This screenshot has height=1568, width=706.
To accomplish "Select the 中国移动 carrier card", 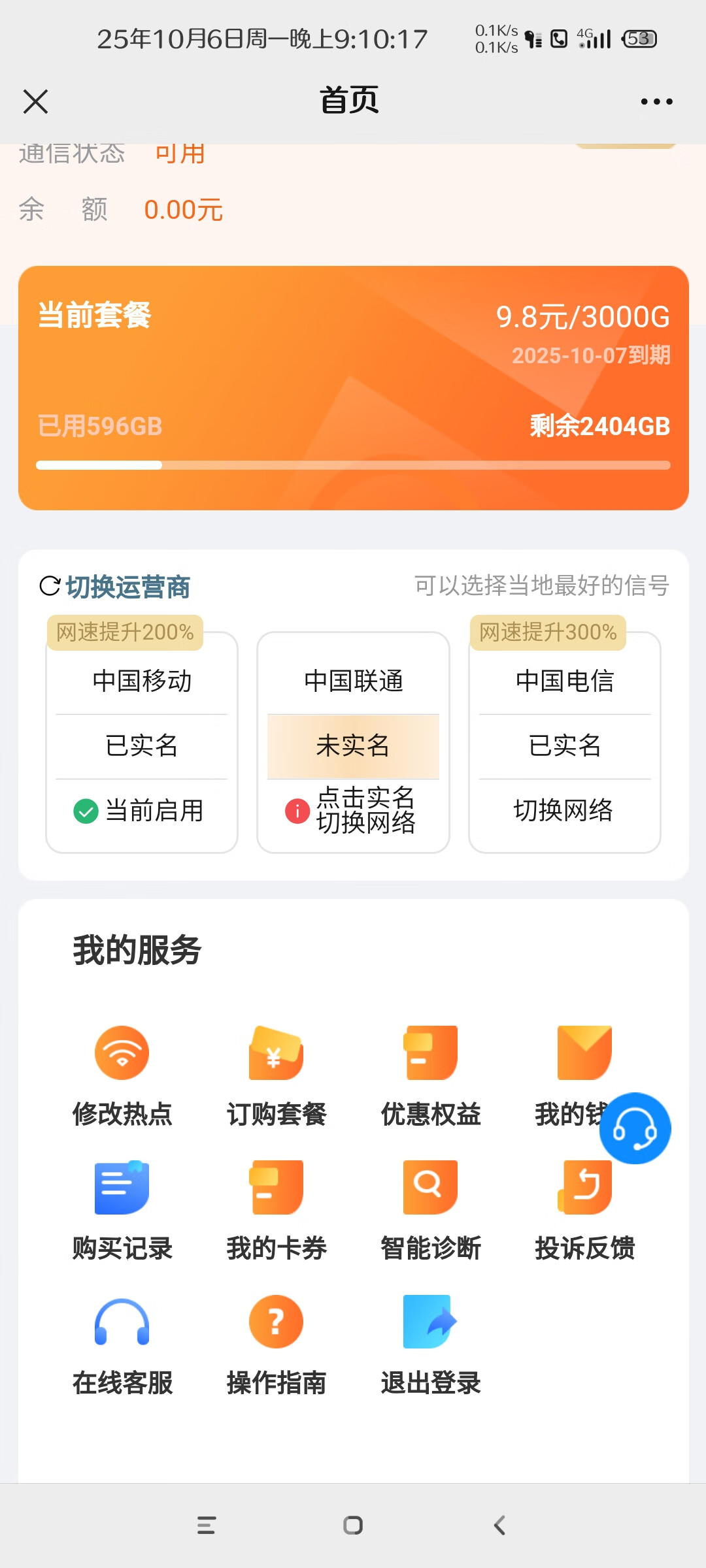I will click(142, 681).
